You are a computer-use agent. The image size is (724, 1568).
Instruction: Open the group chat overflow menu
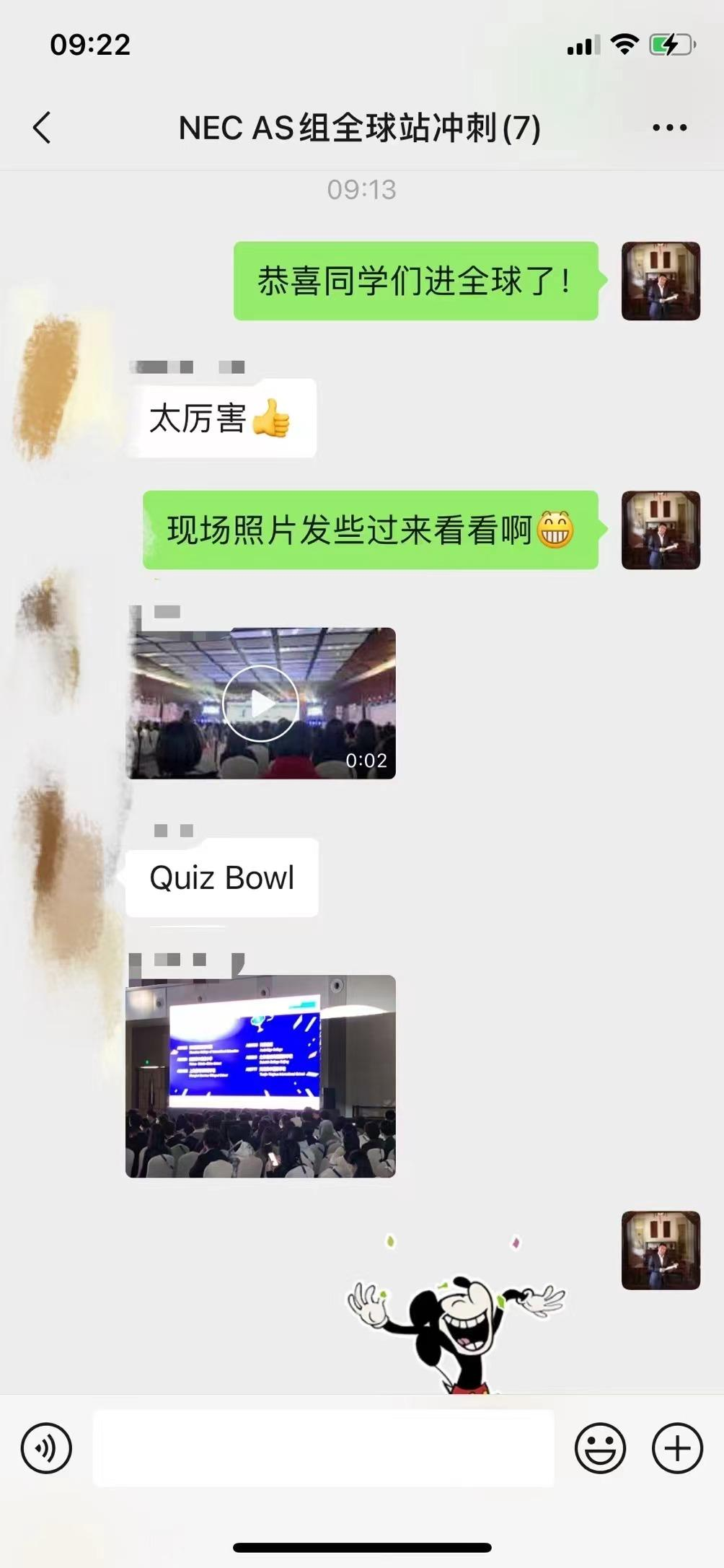click(669, 128)
